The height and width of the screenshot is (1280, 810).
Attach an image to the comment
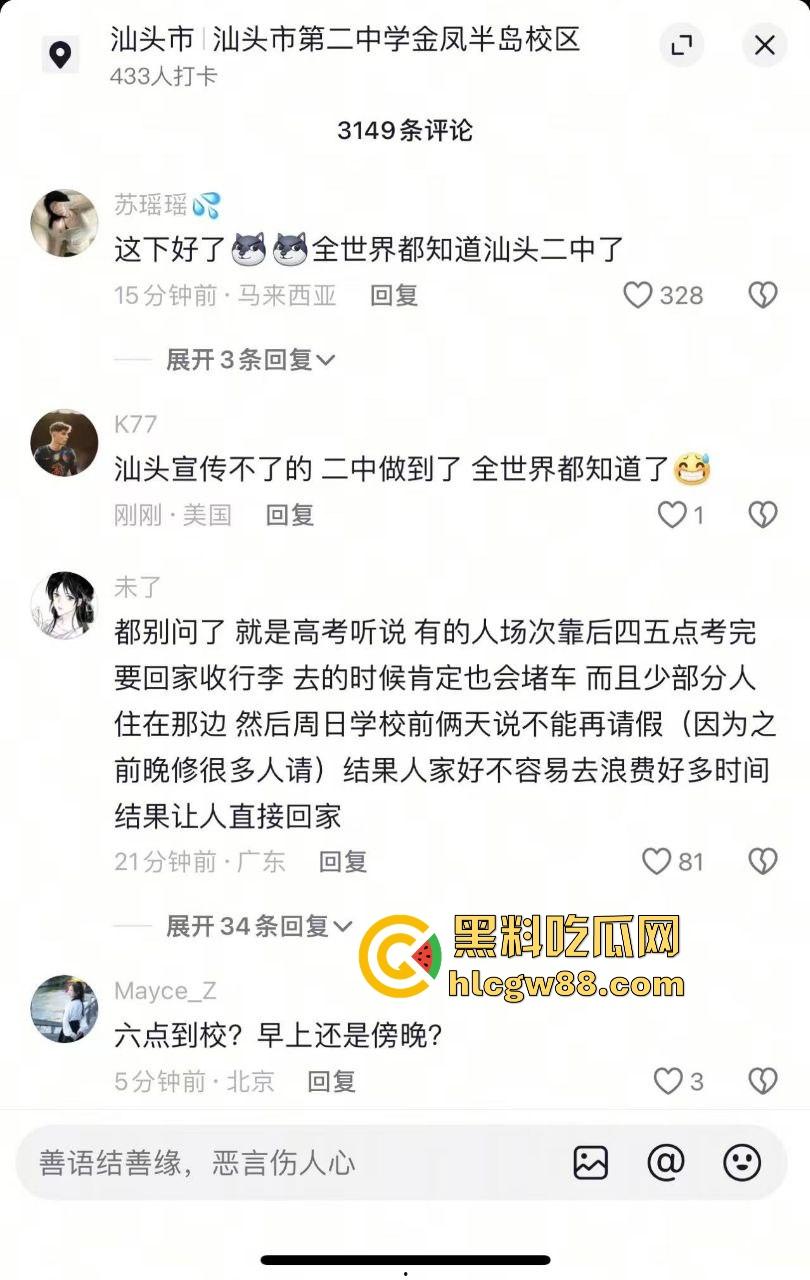(591, 1162)
